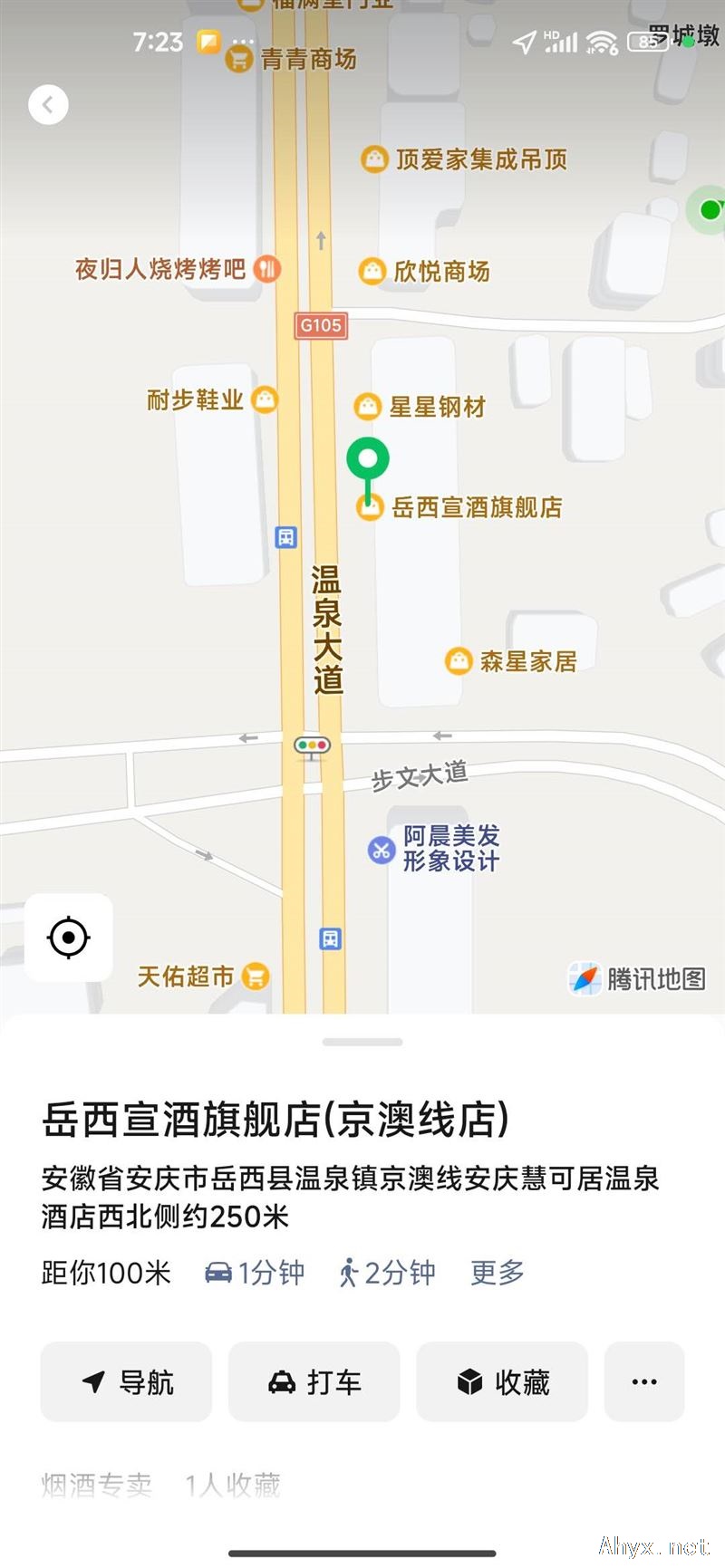Screen dimensions: 725x1568
Task: Select 阿晨美发形象设计 marker
Action: pos(381,849)
